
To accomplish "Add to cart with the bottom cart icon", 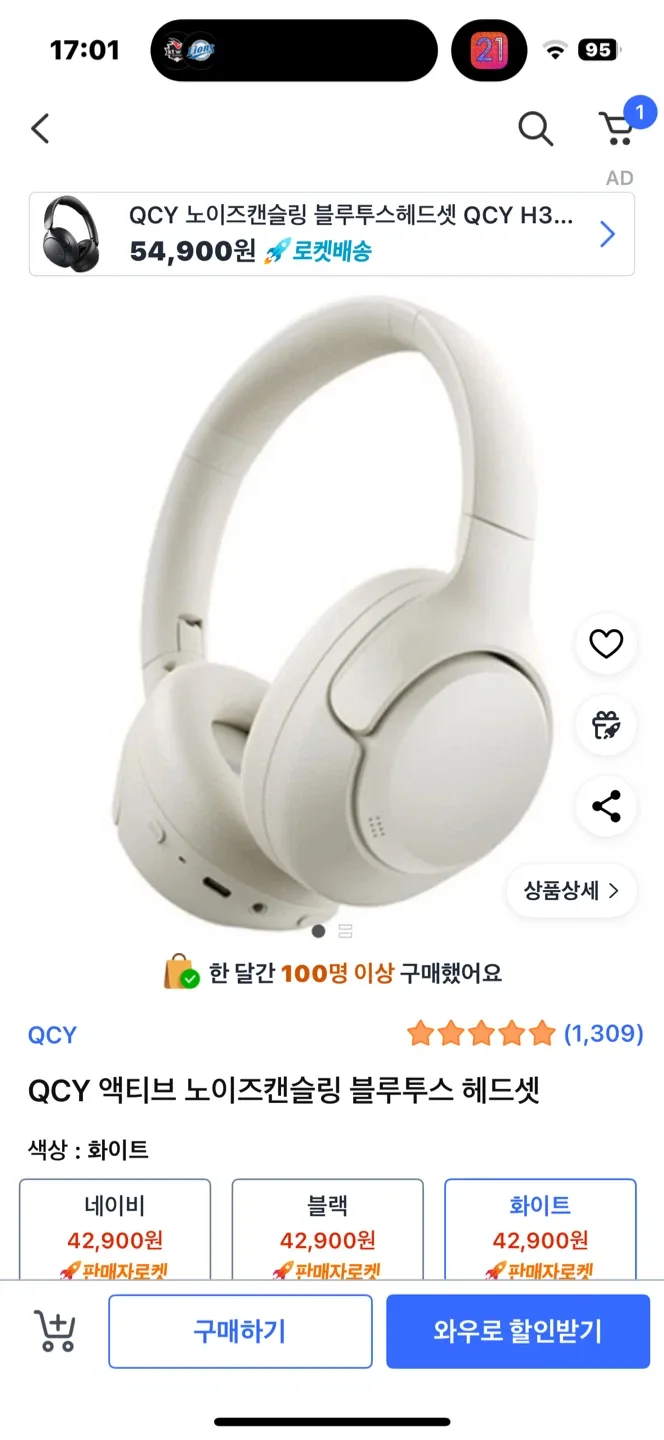I will (56, 1331).
